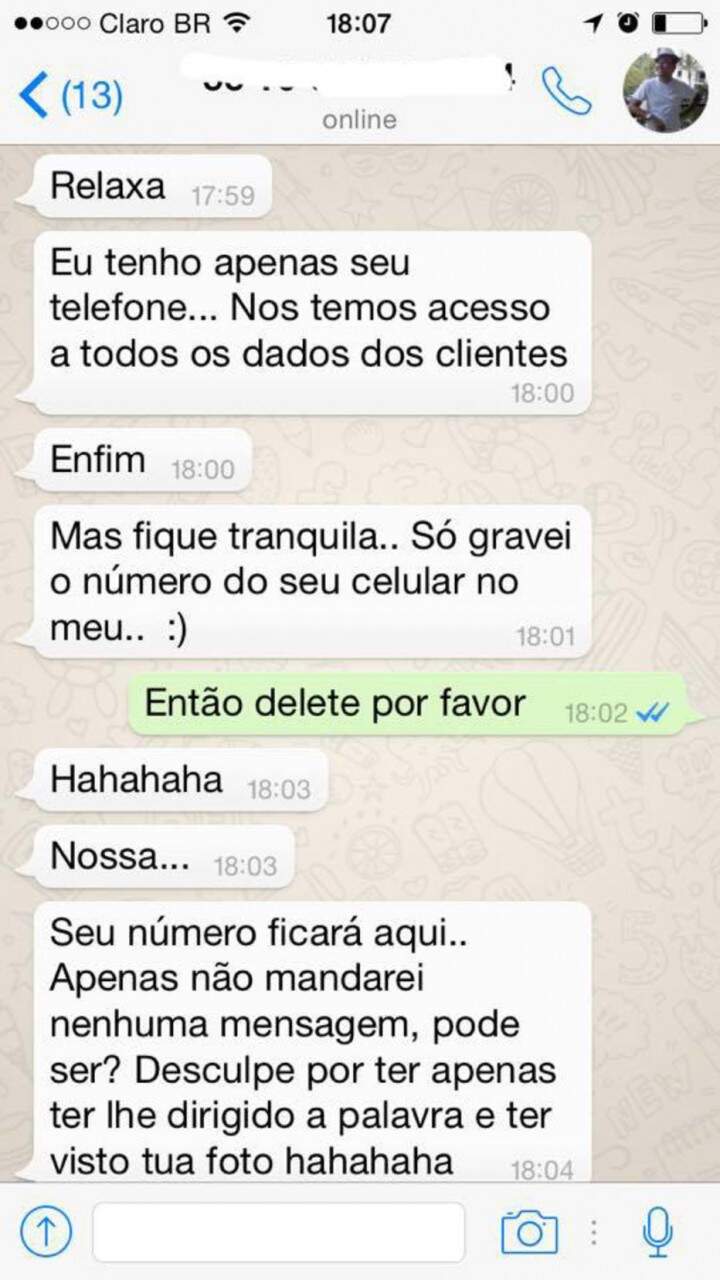Open the contact's profile photo
720x1280 pixels.
click(666, 90)
